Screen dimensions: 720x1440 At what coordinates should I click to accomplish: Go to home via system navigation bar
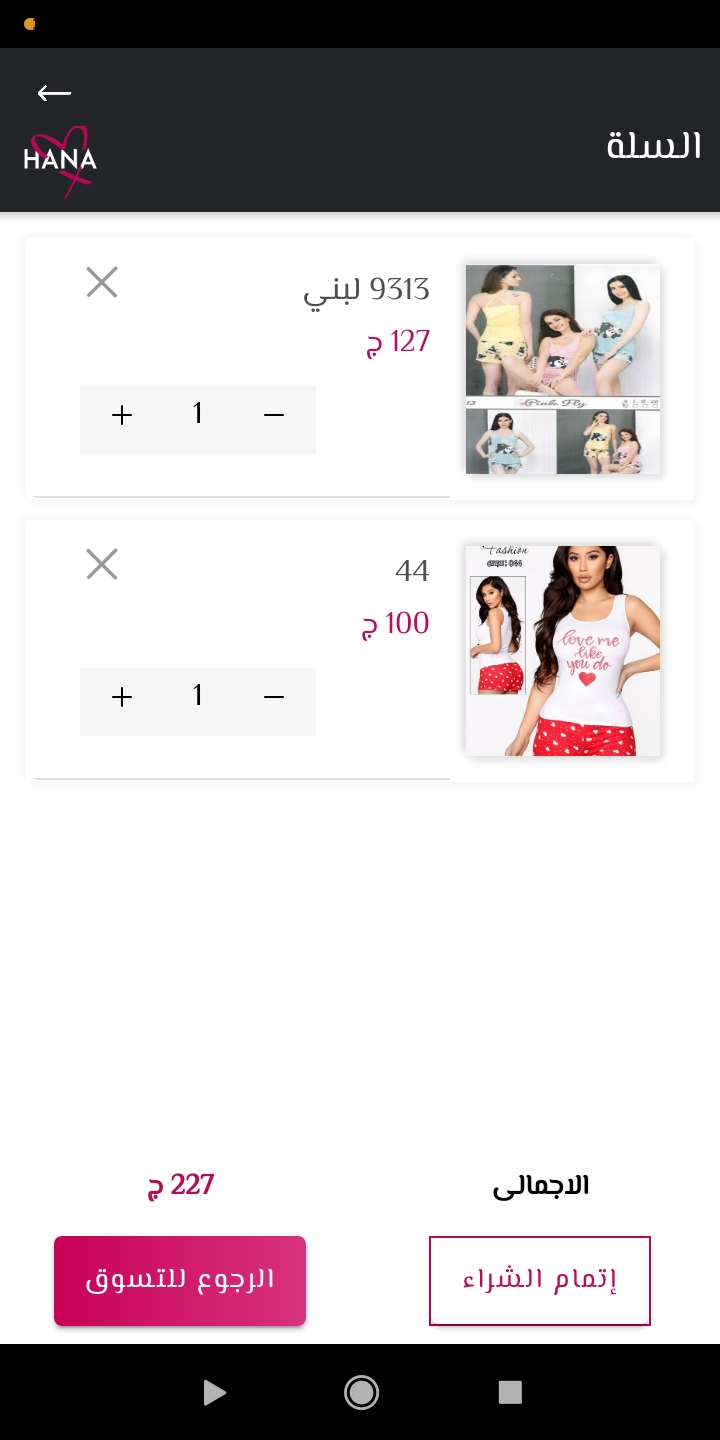361,1392
